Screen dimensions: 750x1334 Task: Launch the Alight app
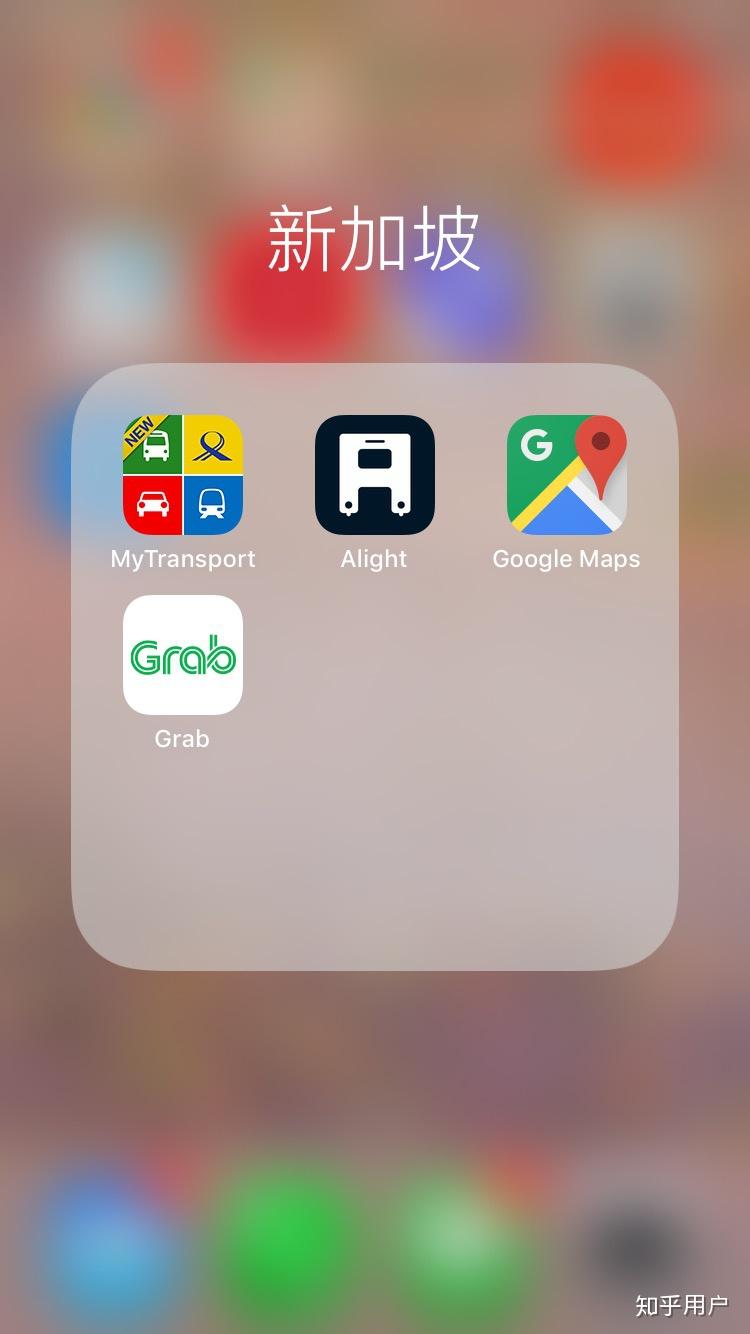(374, 475)
